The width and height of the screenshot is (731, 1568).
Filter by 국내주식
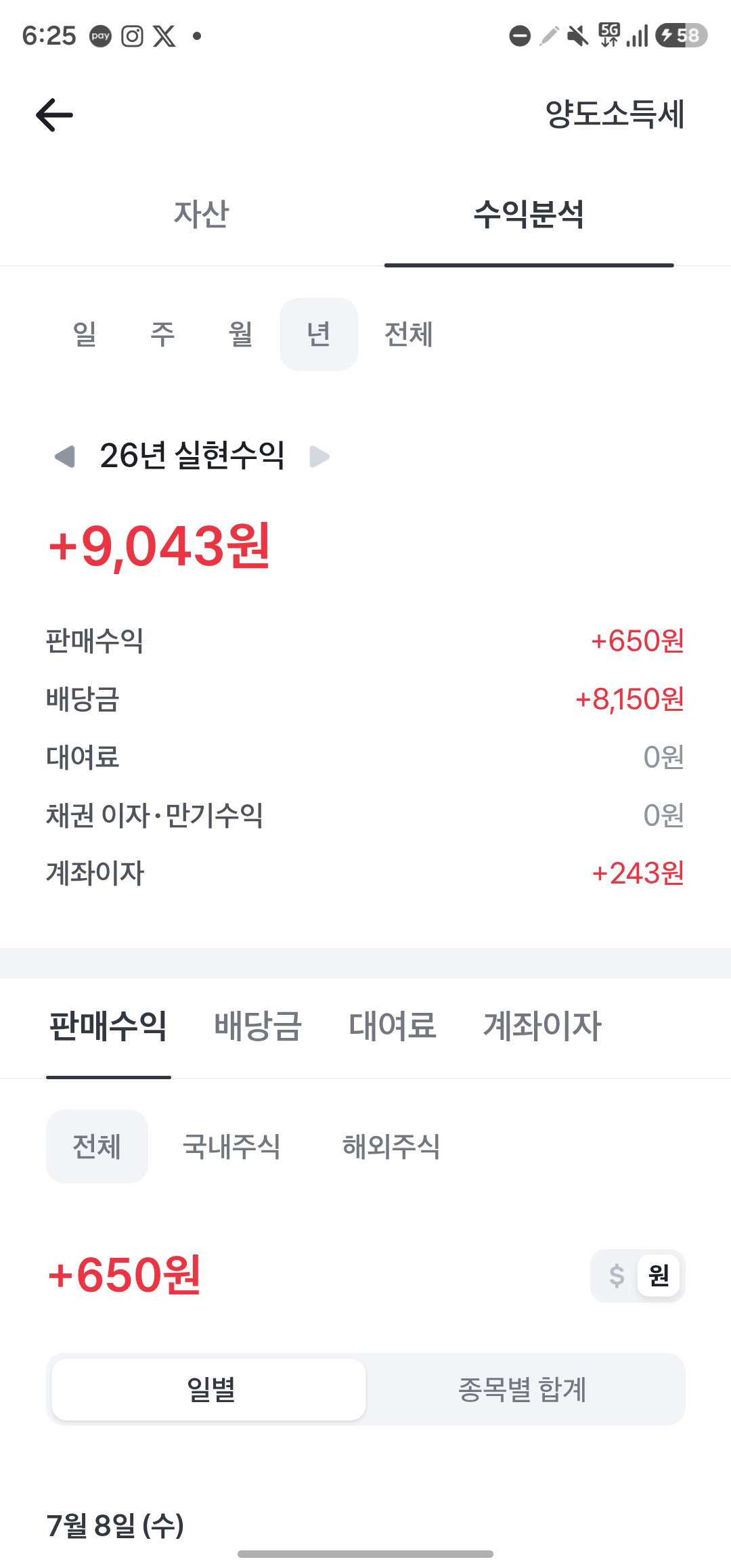(231, 1146)
